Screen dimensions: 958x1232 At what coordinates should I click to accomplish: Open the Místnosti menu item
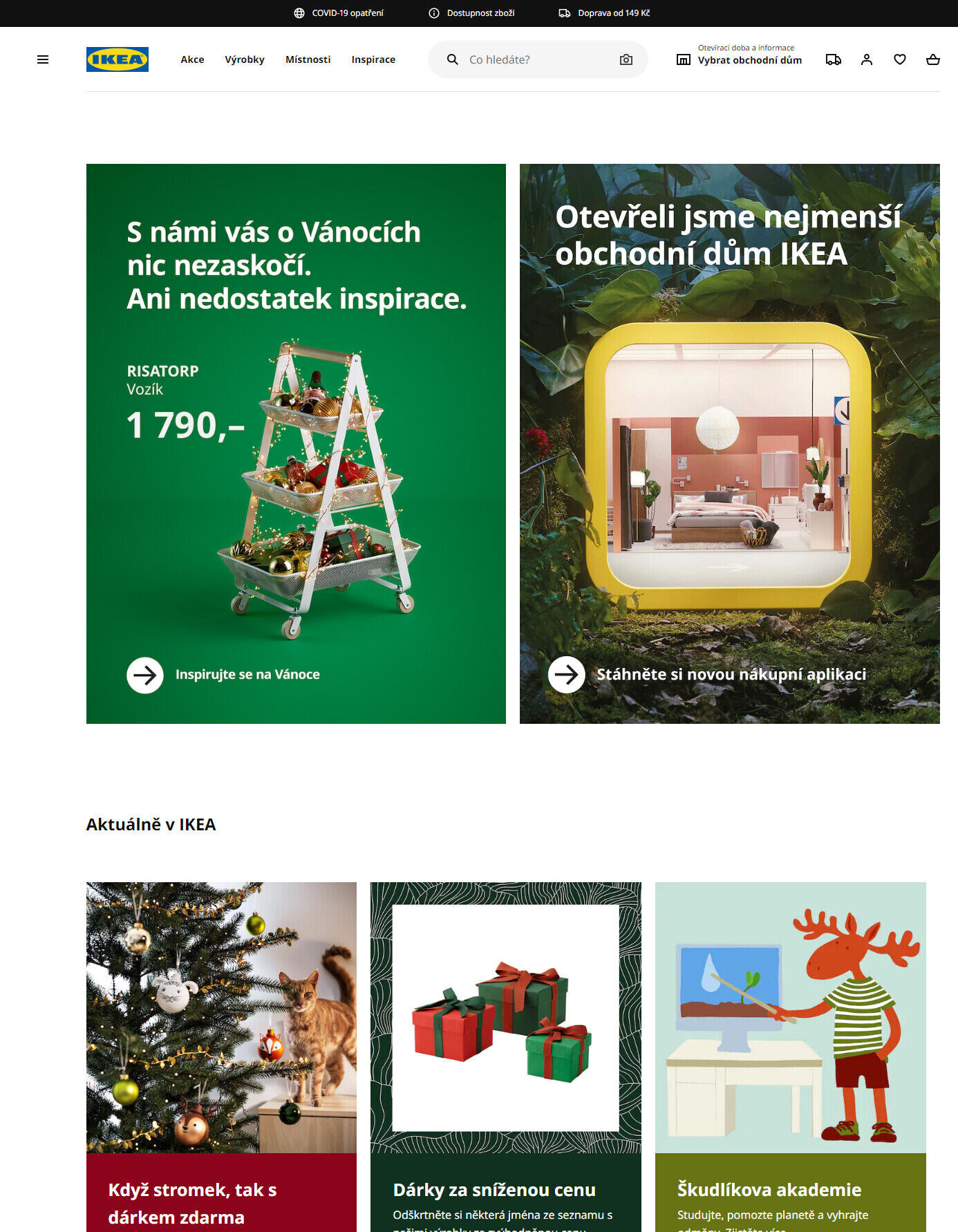click(308, 59)
